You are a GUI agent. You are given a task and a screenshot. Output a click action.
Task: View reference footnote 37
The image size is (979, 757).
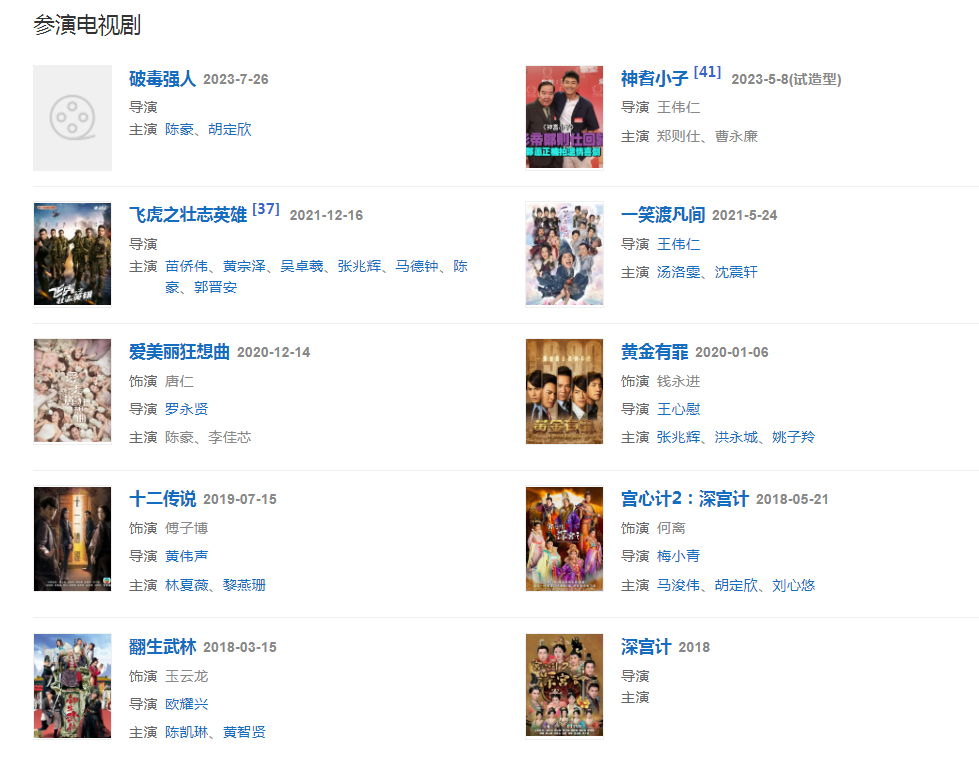[x=265, y=209]
